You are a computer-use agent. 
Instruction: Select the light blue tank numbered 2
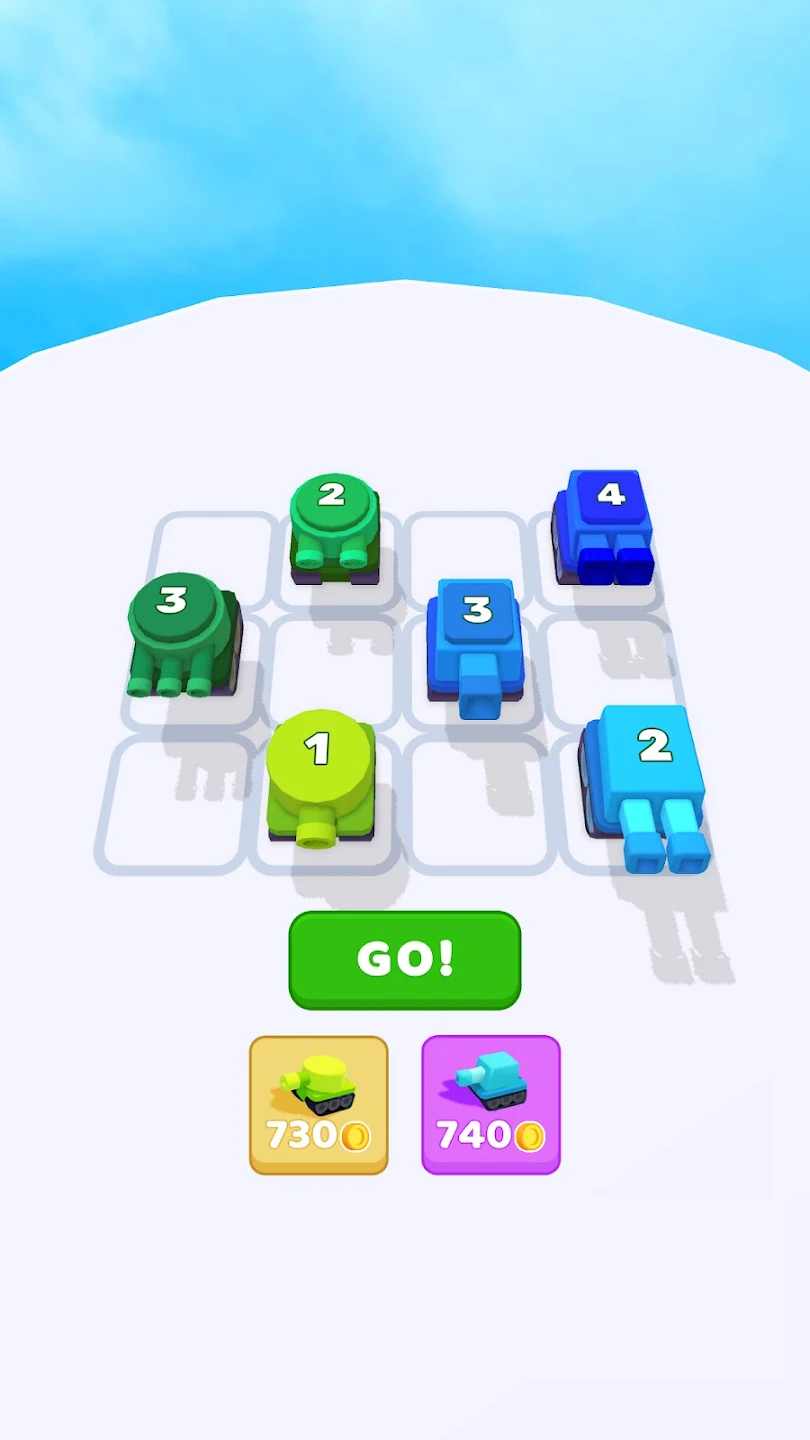647,780
